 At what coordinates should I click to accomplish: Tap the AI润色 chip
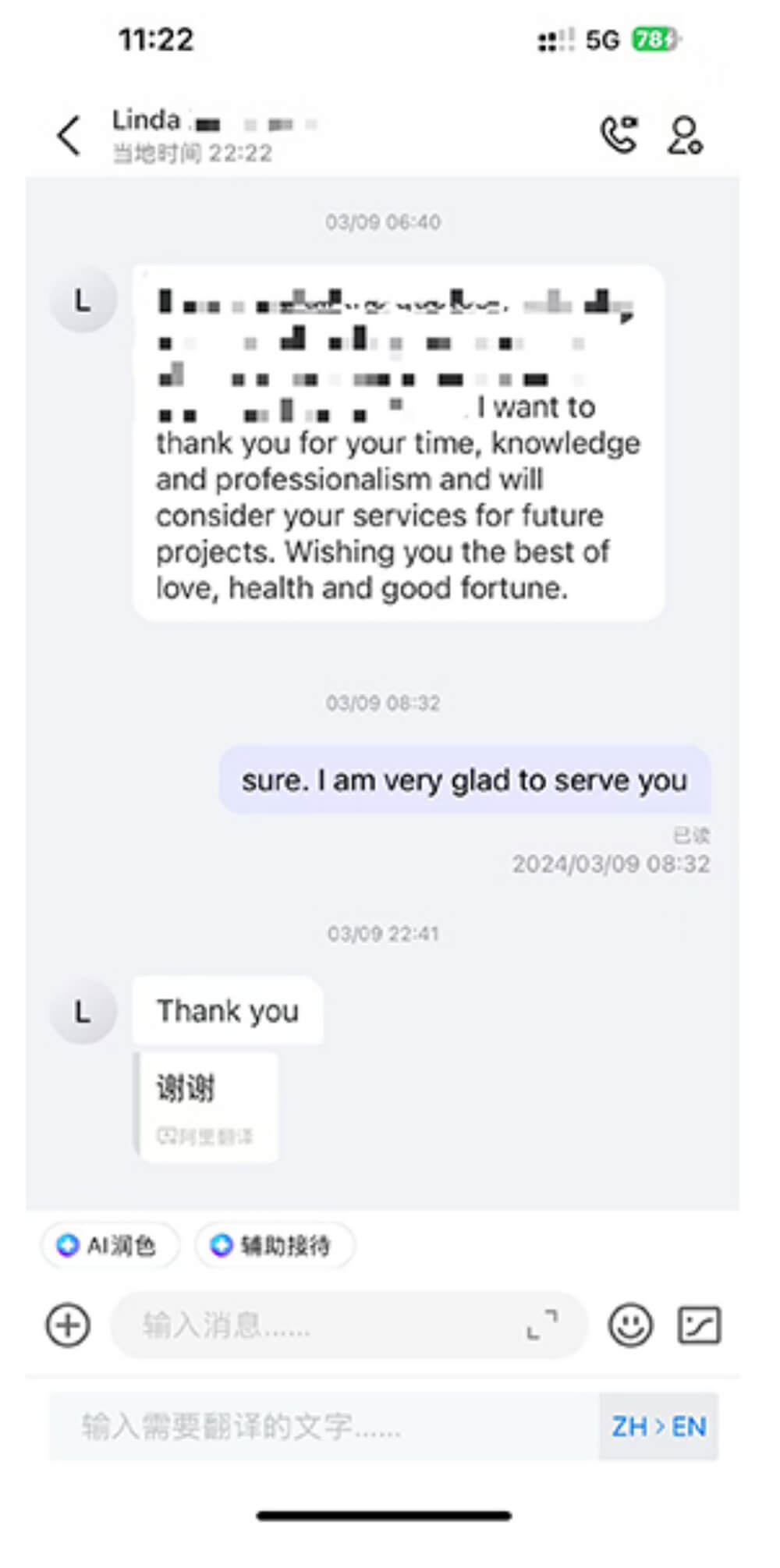click(x=108, y=1245)
